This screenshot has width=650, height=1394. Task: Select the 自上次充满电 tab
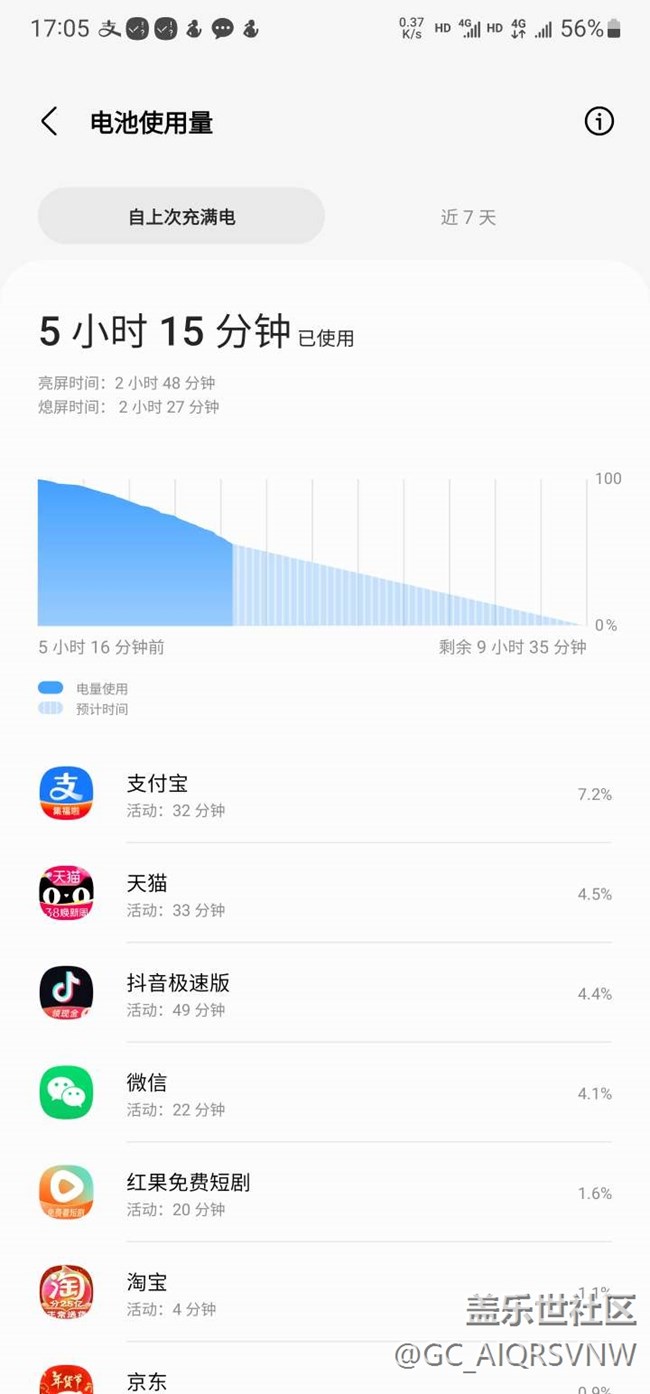pyautogui.click(x=181, y=216)
